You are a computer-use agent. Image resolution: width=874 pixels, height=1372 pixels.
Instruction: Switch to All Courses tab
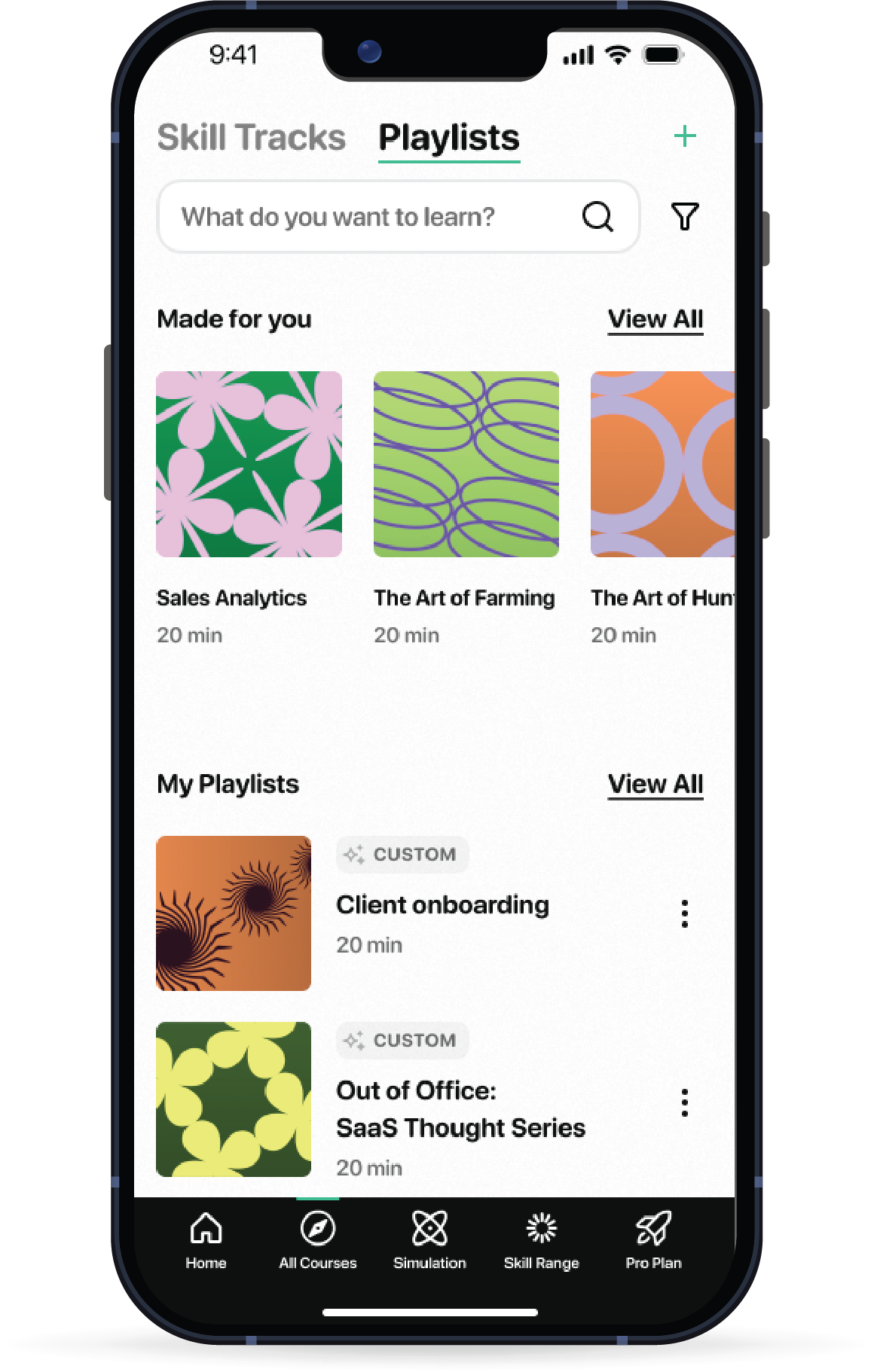[x=317, y=1239]
